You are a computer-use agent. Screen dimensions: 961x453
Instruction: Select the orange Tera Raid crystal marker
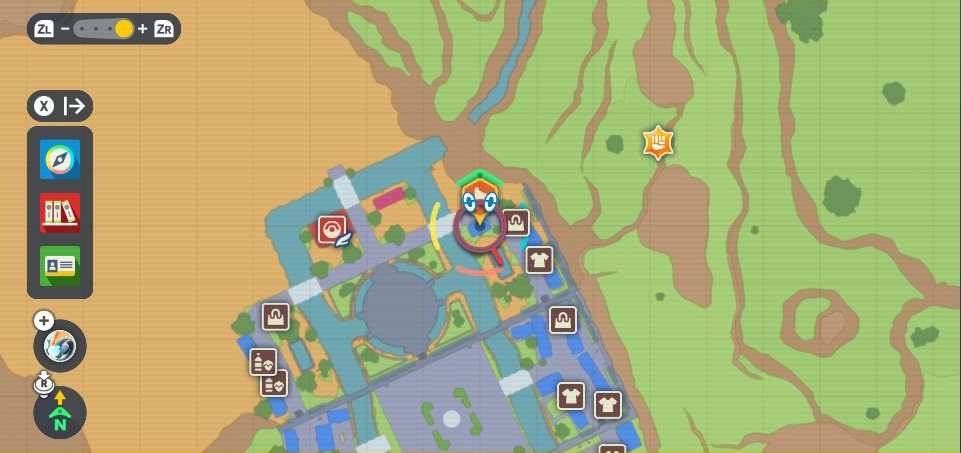[657, 143]
